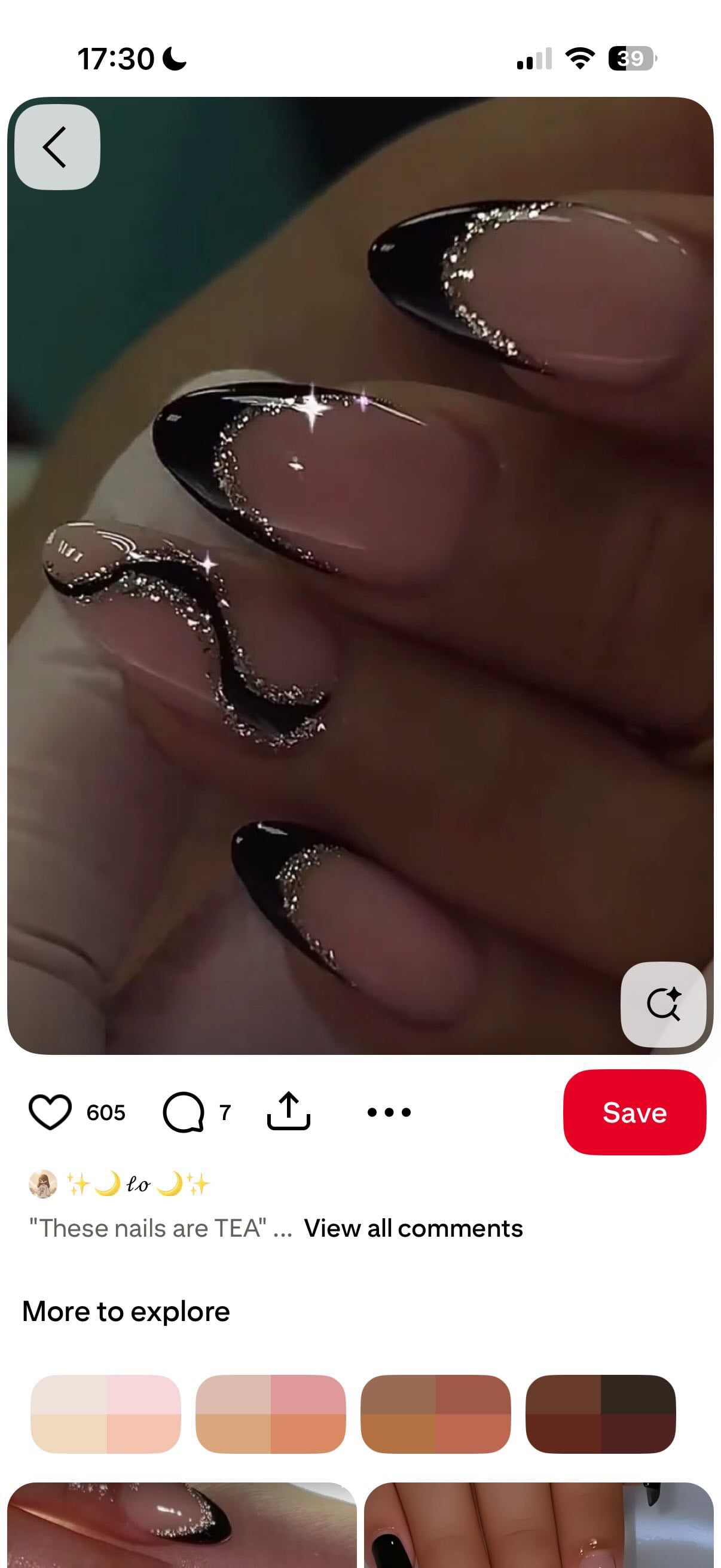The width and height of the screenshot is (721, 1568).
Task: Open the pin creator's profile avatar
Action: [x=43, y=1184]
